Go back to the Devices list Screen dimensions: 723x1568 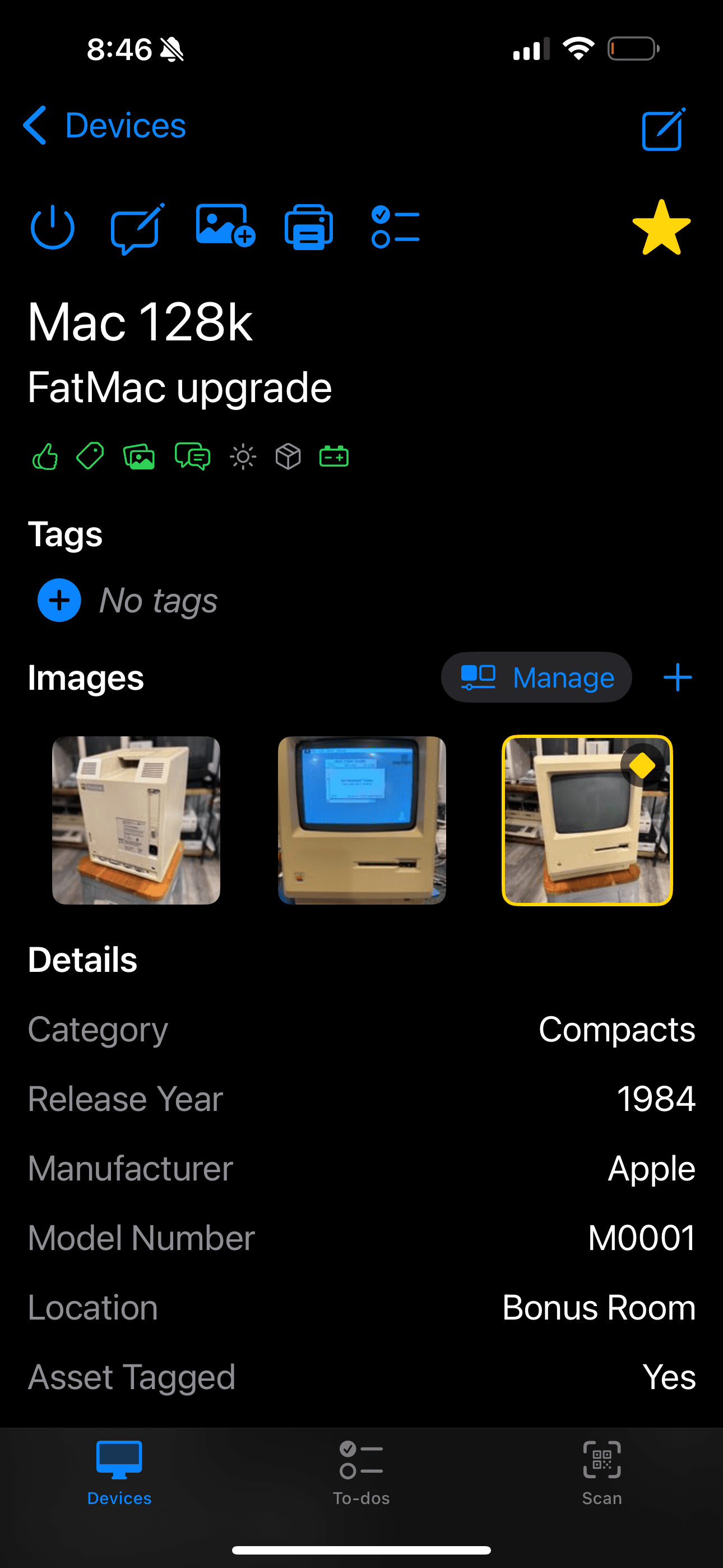point(104,126)
